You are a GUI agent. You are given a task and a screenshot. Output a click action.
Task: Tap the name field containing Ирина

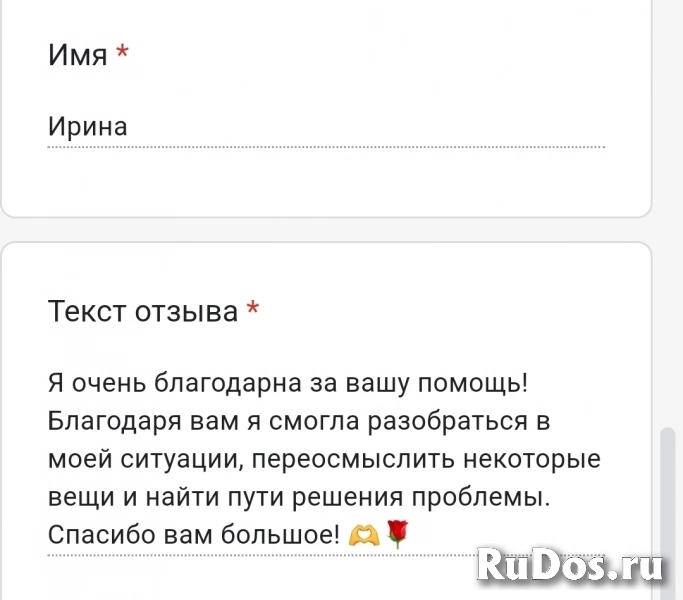[x=325, y=129]
